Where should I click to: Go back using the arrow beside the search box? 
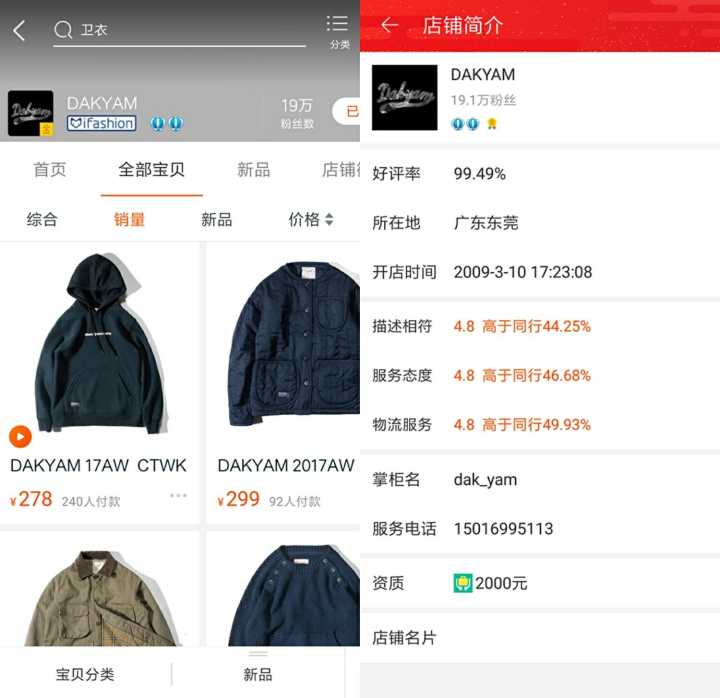(19, 31)
